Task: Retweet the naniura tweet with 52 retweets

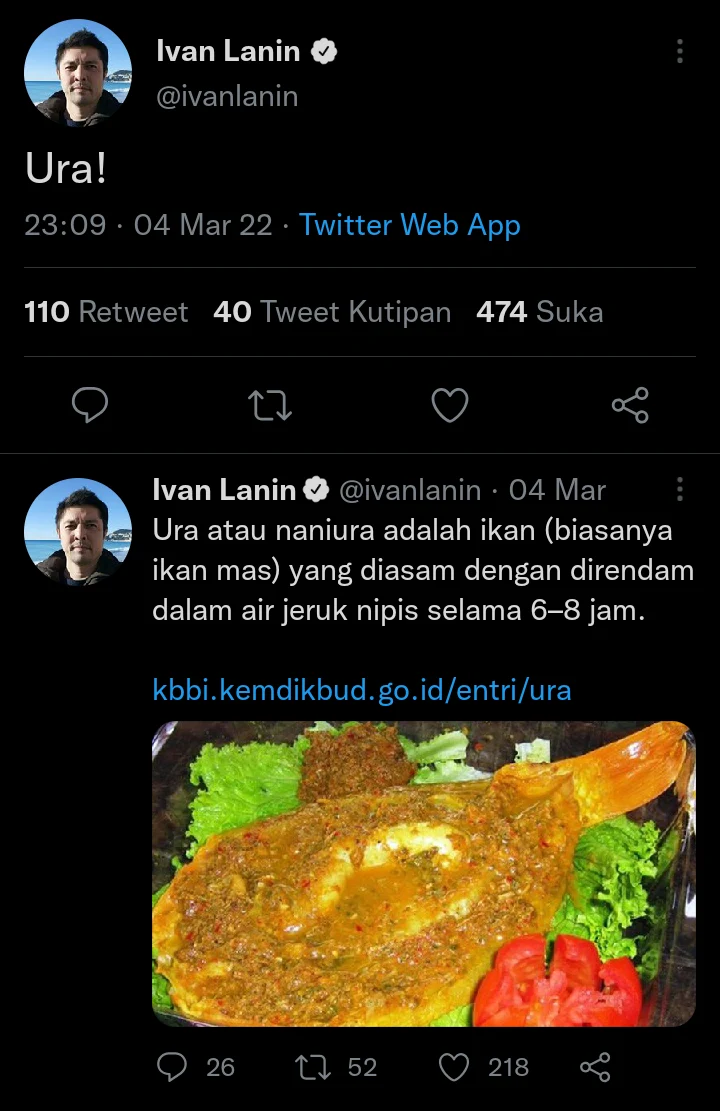Action: (x=314, y=1067)
